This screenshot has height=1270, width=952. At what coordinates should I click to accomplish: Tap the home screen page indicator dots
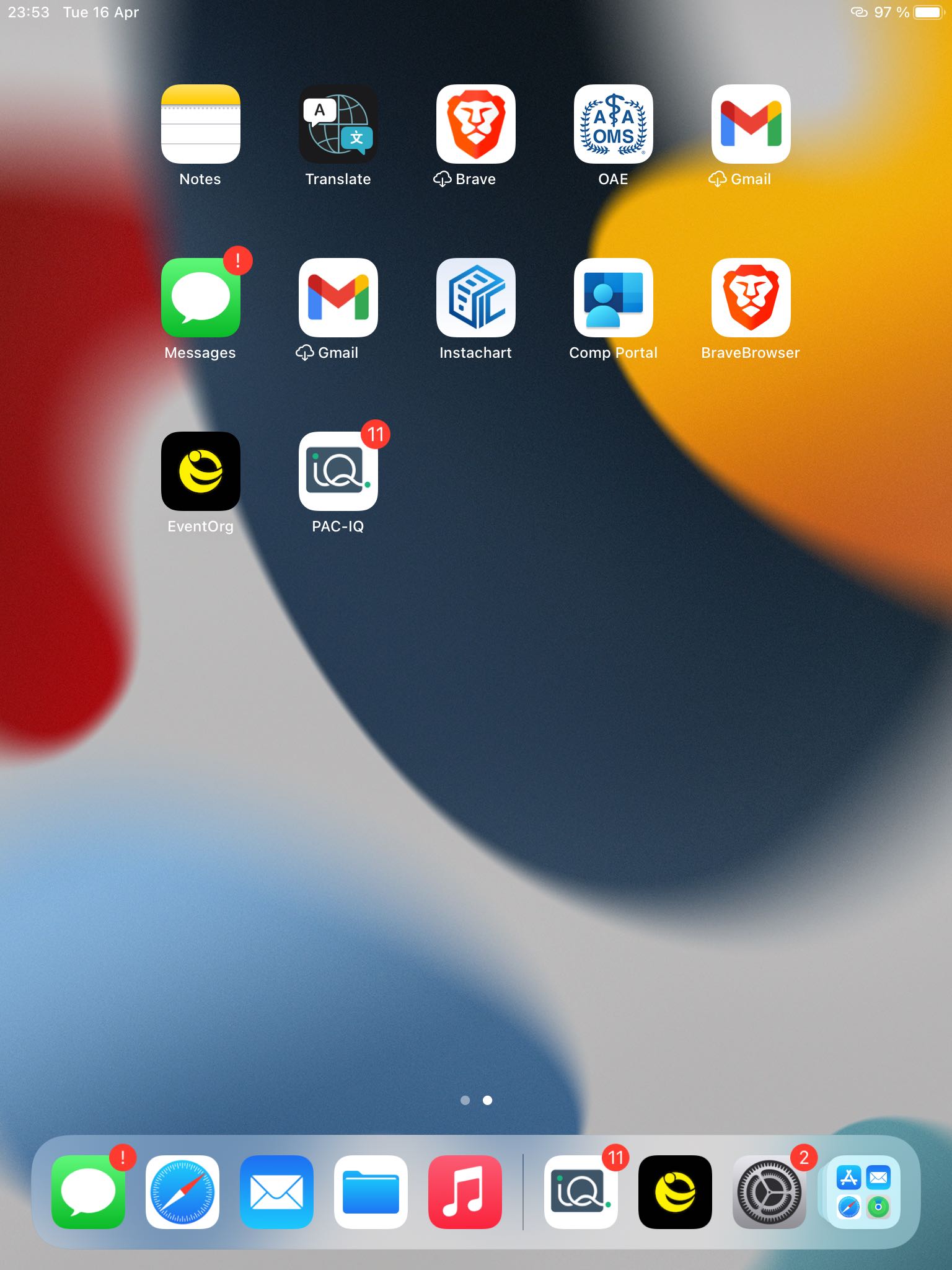(x=476, y=1100)
